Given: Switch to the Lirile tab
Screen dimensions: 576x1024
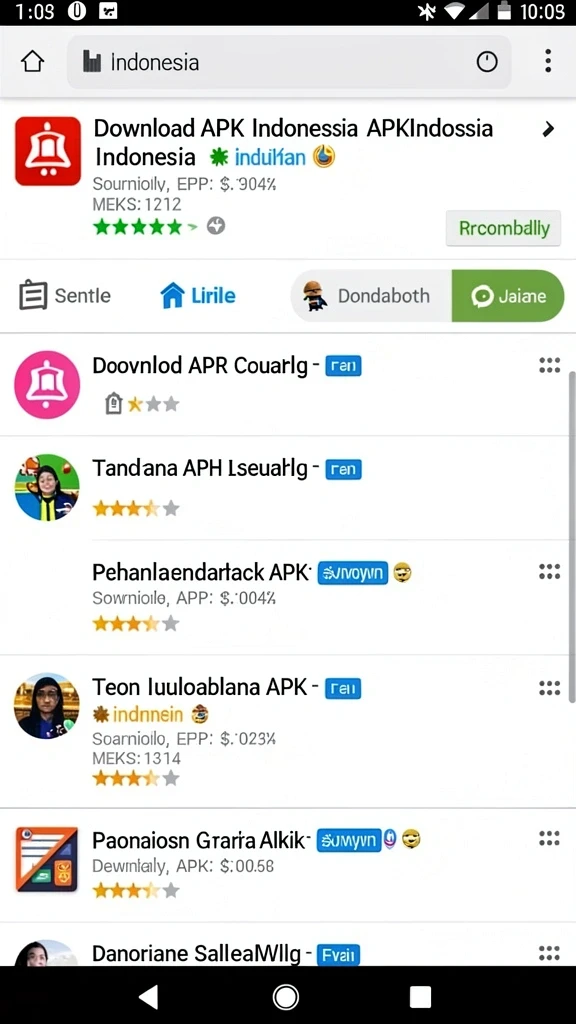Looking at the screenshot, I should (x=198, y=295).
